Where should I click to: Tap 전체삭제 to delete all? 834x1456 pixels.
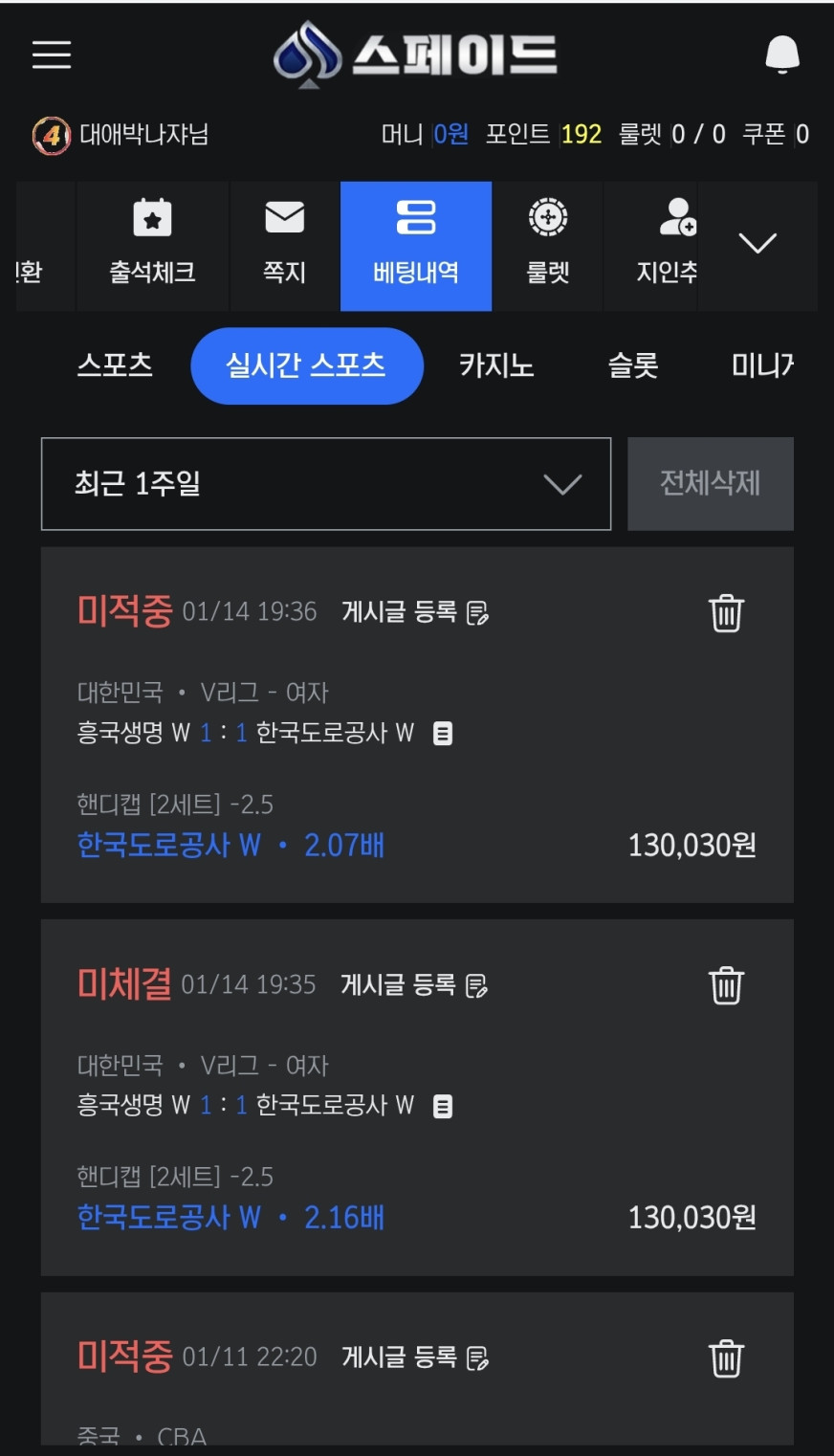(x=710, y=484)
